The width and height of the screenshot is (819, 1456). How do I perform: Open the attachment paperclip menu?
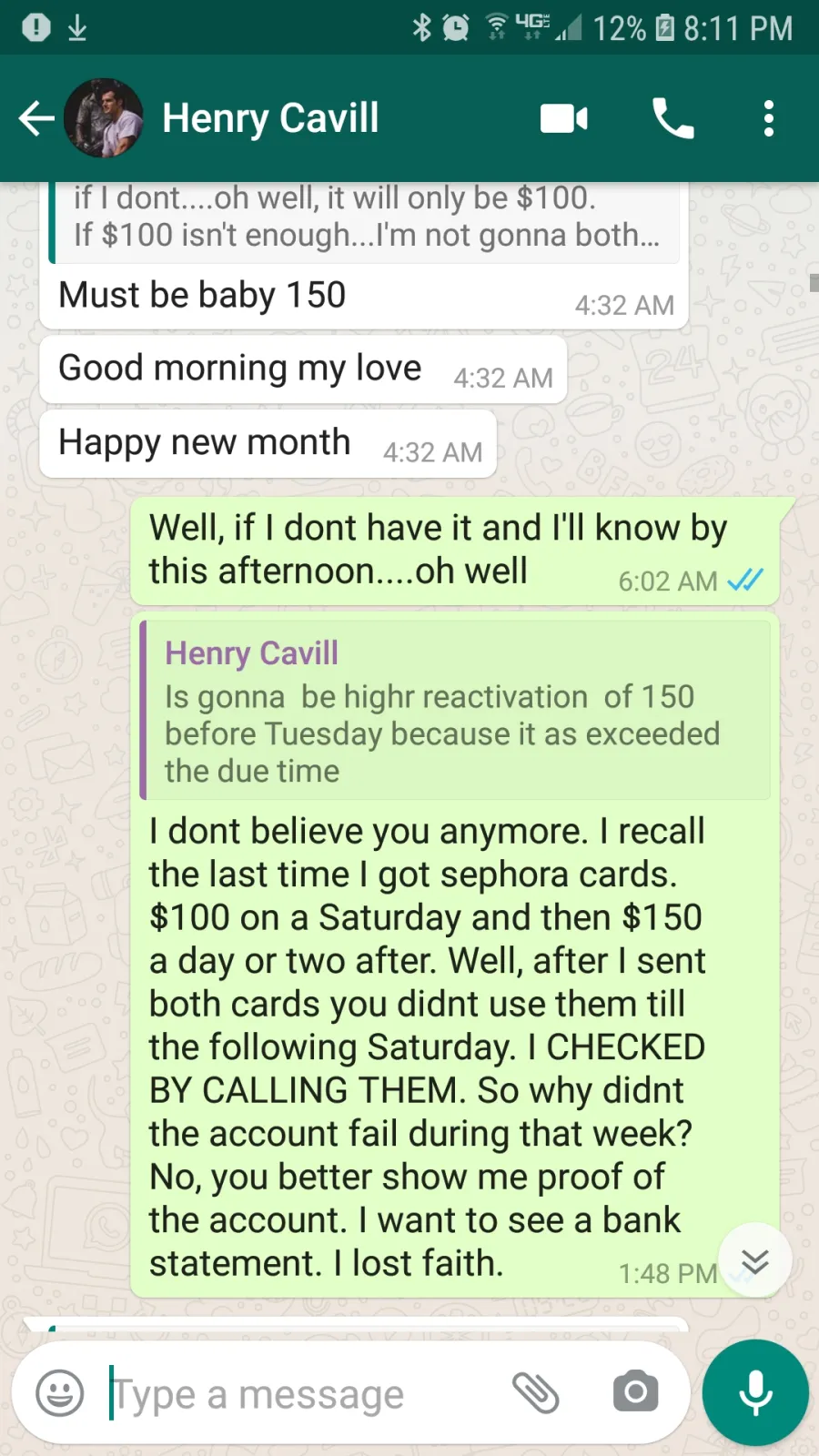pos(536,1392)
